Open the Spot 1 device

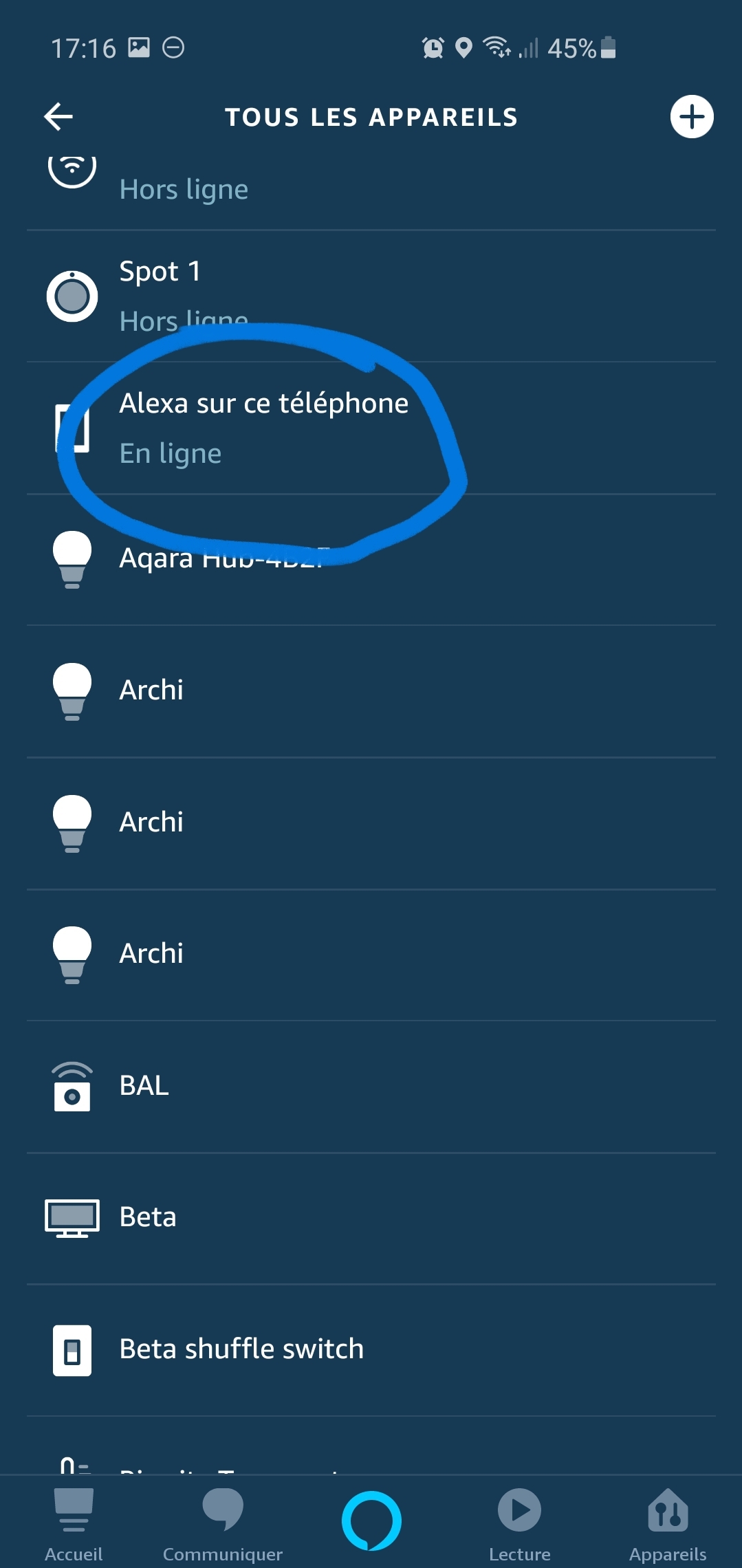[371, 296]
